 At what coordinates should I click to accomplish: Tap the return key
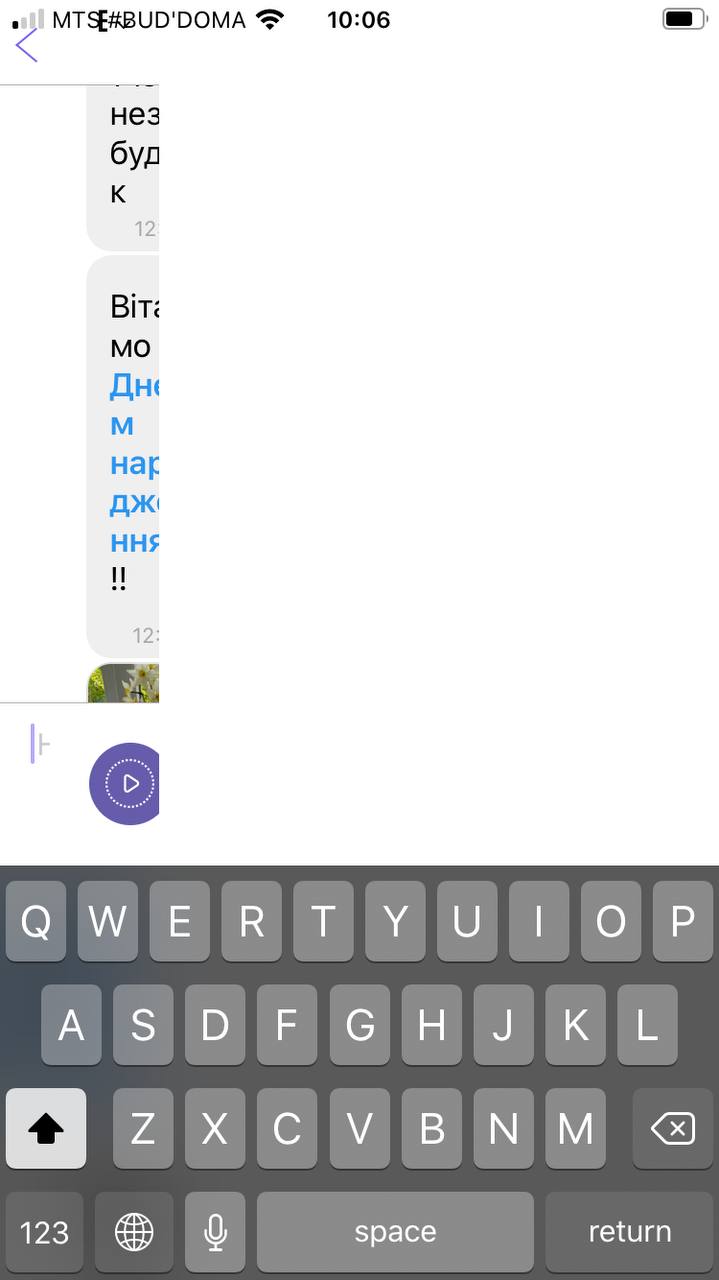tap(629, 1232)
